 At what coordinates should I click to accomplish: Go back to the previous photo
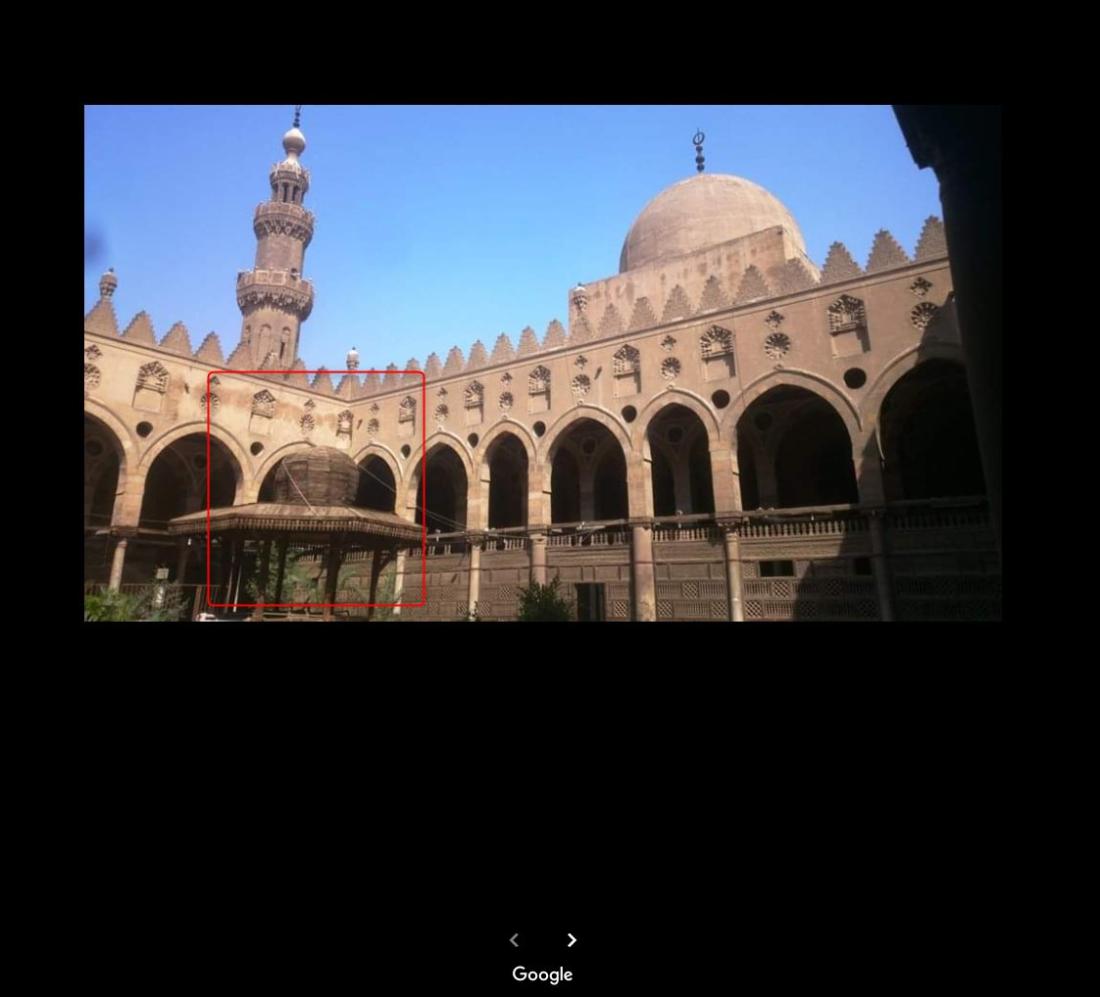pyautogui.click(x=514, y=940)
